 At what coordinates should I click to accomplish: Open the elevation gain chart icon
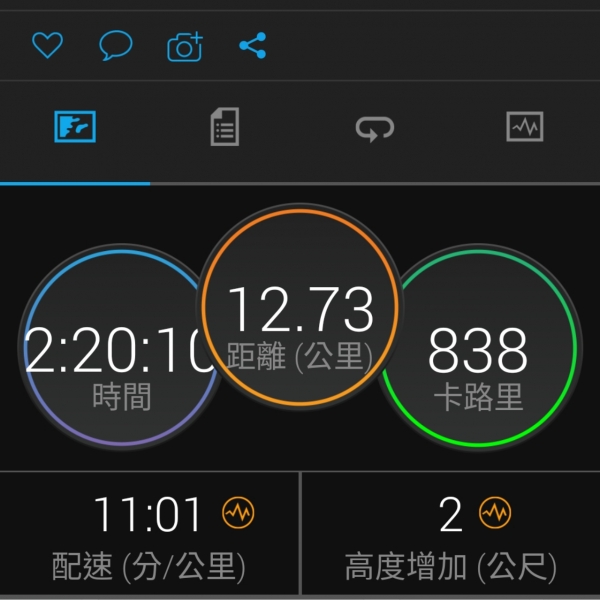tap(494, 514)
